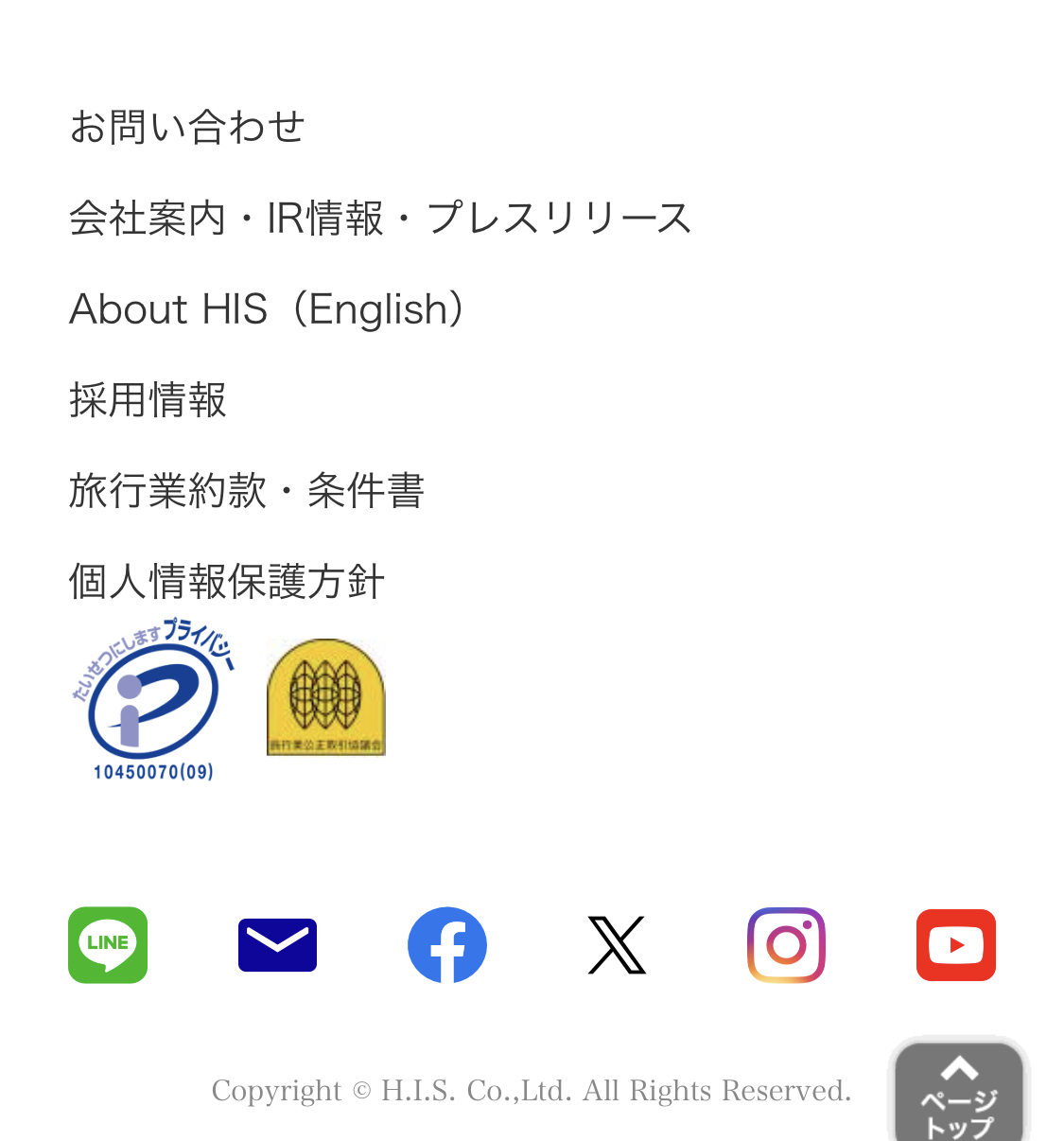Viewport: 1064px width, 1141px height.
Task: Jump back with ページトップ button
Action: coord(959,1094)
